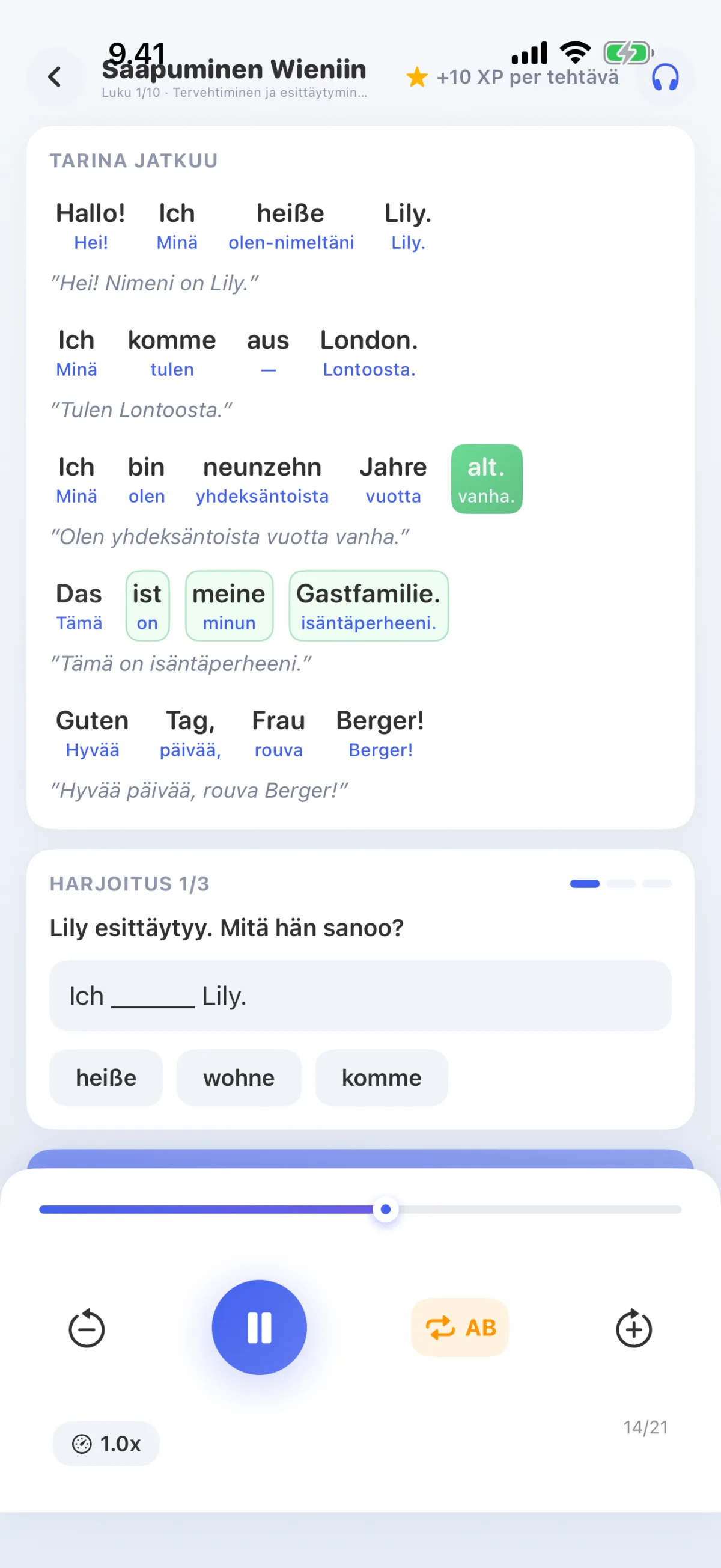This screenshot has width=721, height=1568.
Task: Skip forward with the plus circular arrow
Action: coord(634,1328)
